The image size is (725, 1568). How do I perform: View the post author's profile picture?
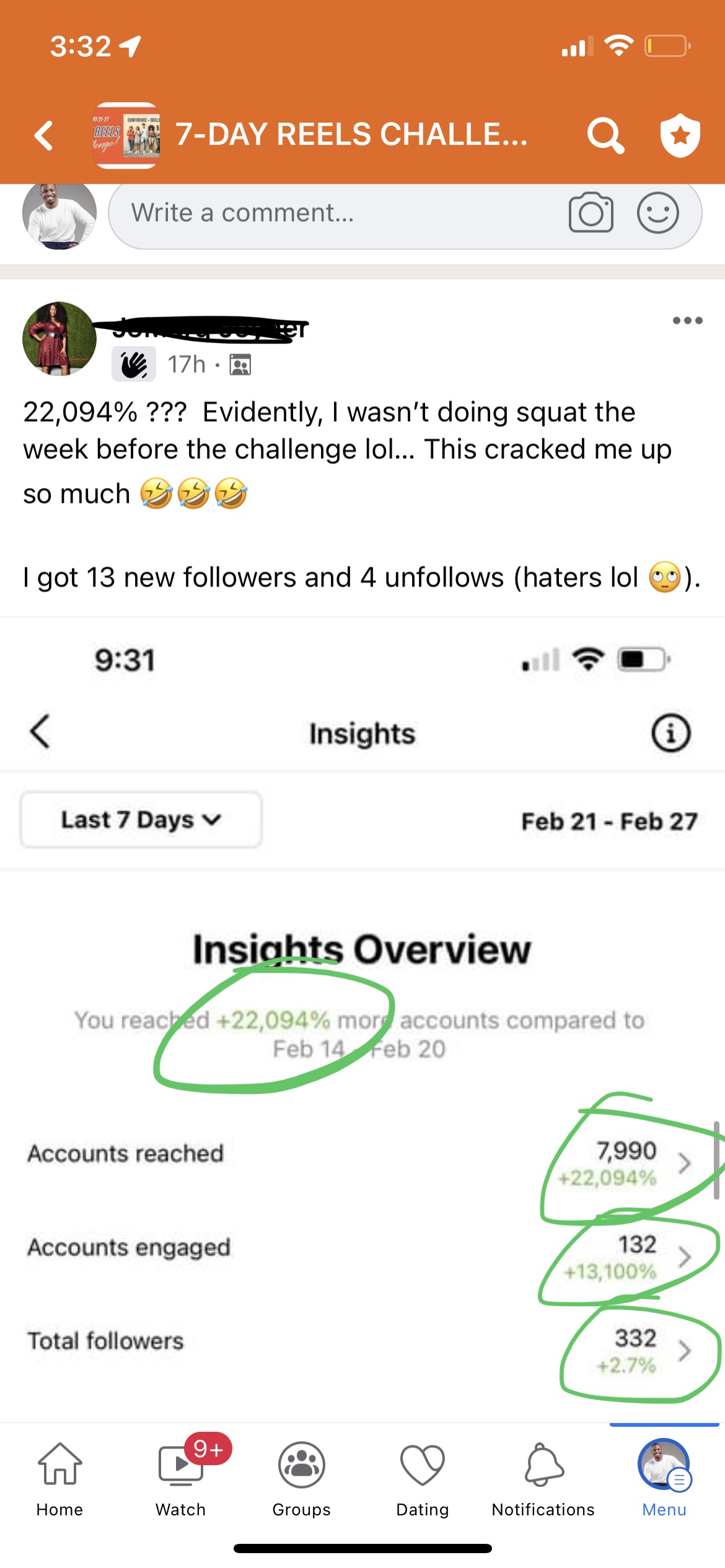point(59,339)
